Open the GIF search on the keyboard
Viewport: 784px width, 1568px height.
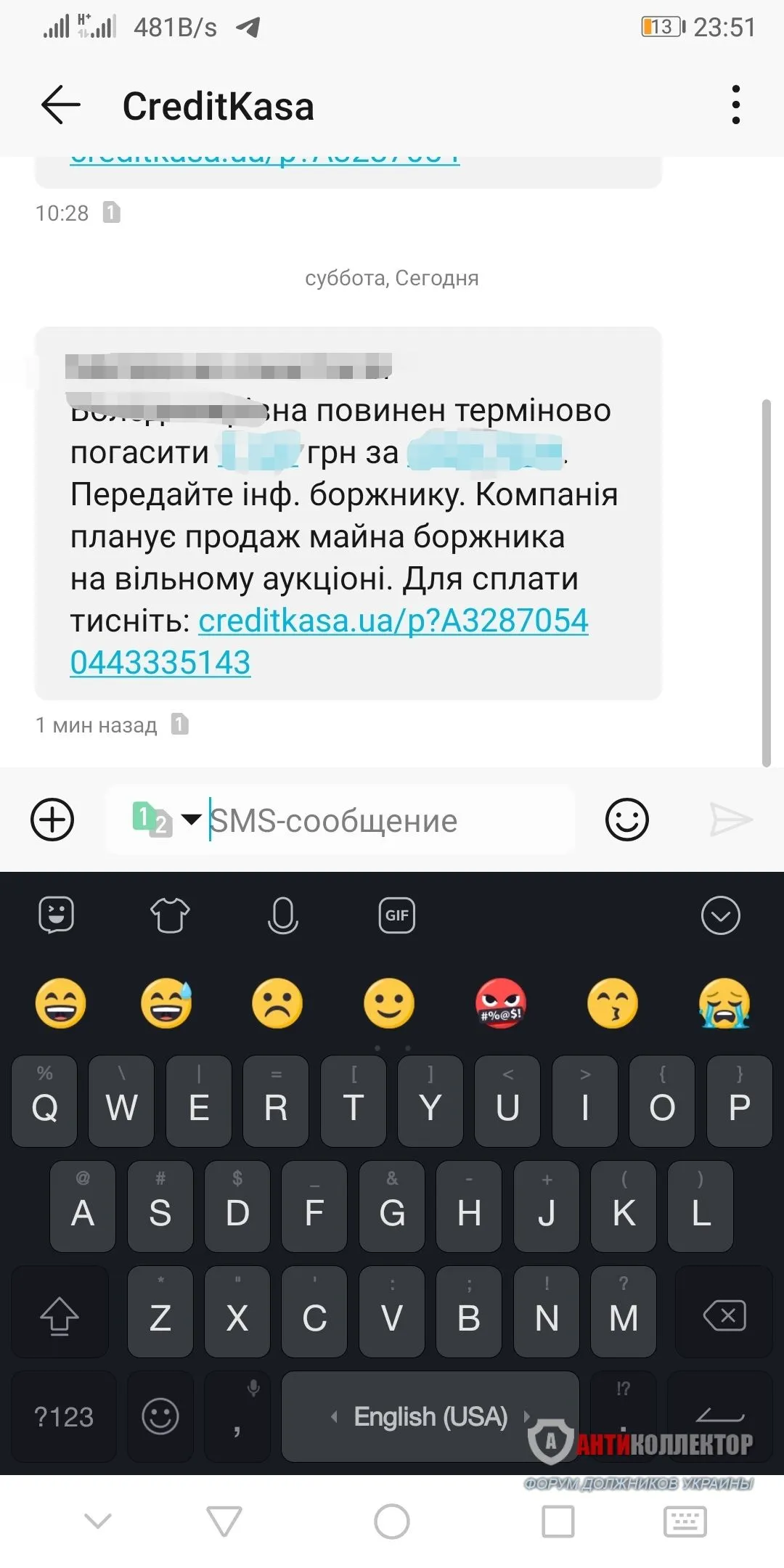pos(396,915)
